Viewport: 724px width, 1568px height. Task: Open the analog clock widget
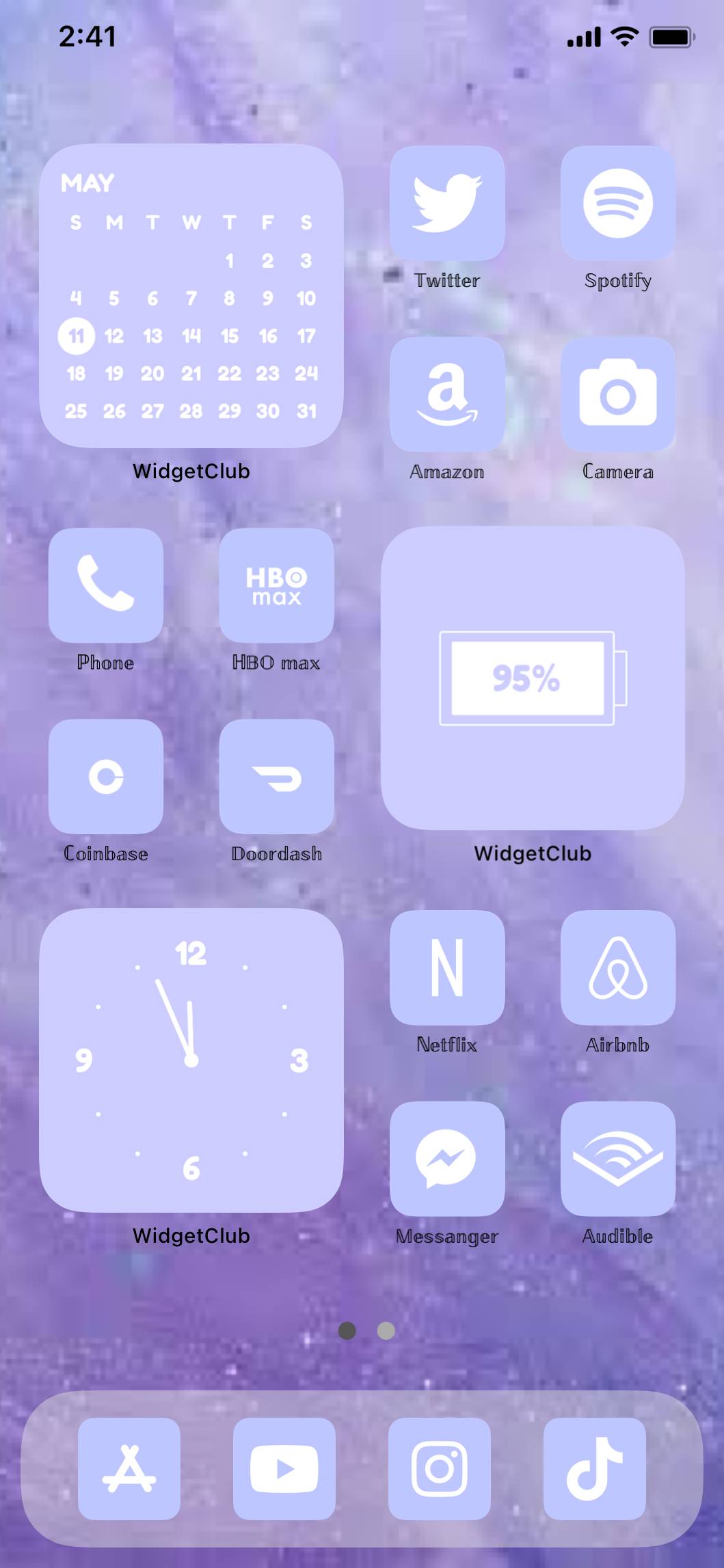pyautogui.click(x=191, y=1060)
